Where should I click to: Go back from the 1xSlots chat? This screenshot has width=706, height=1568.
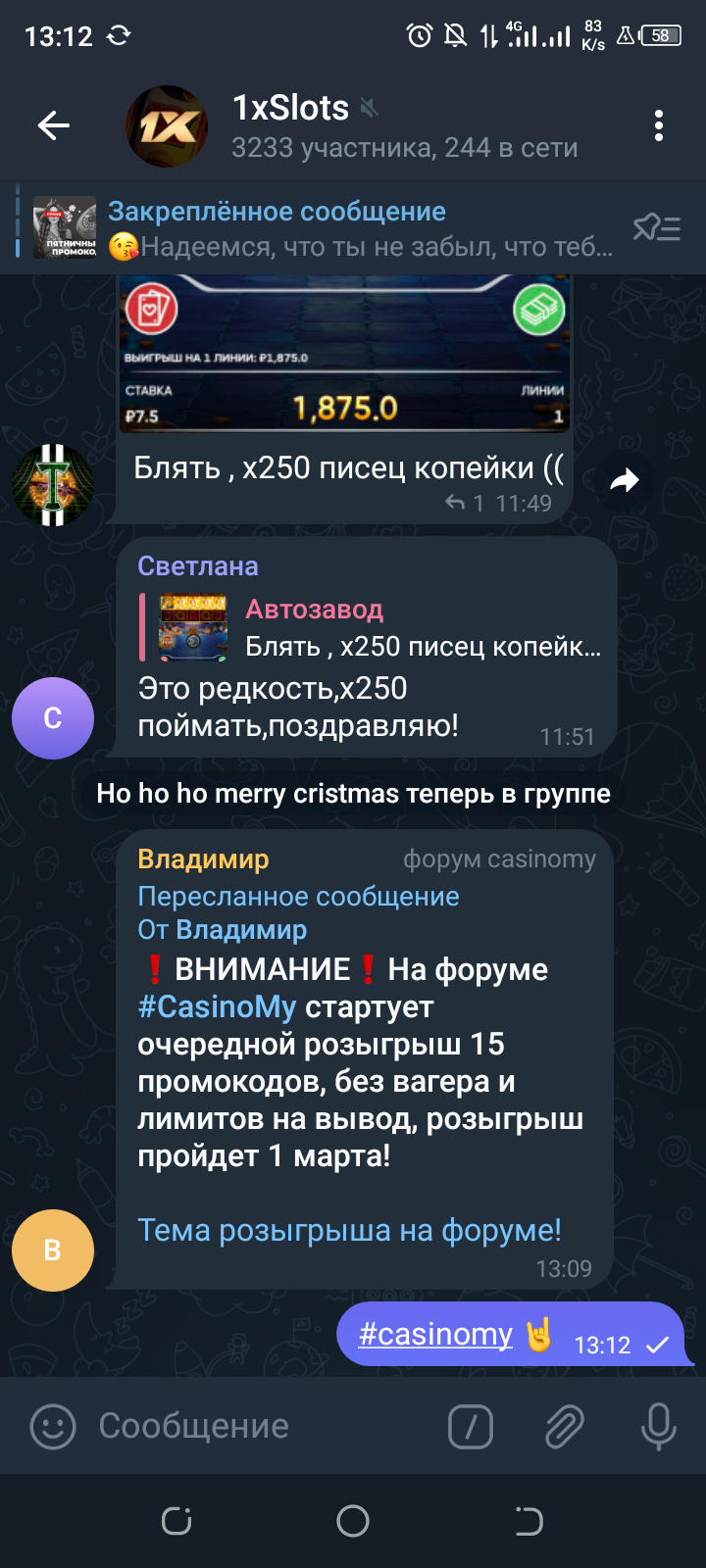pos(53,125)
